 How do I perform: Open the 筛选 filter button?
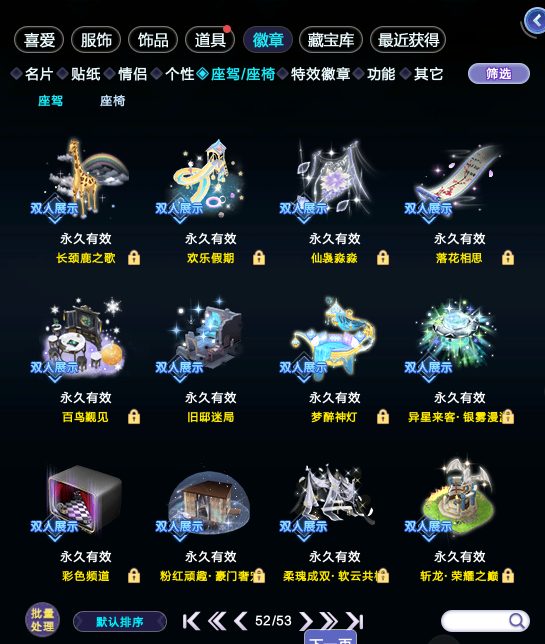tap(499, 74)
